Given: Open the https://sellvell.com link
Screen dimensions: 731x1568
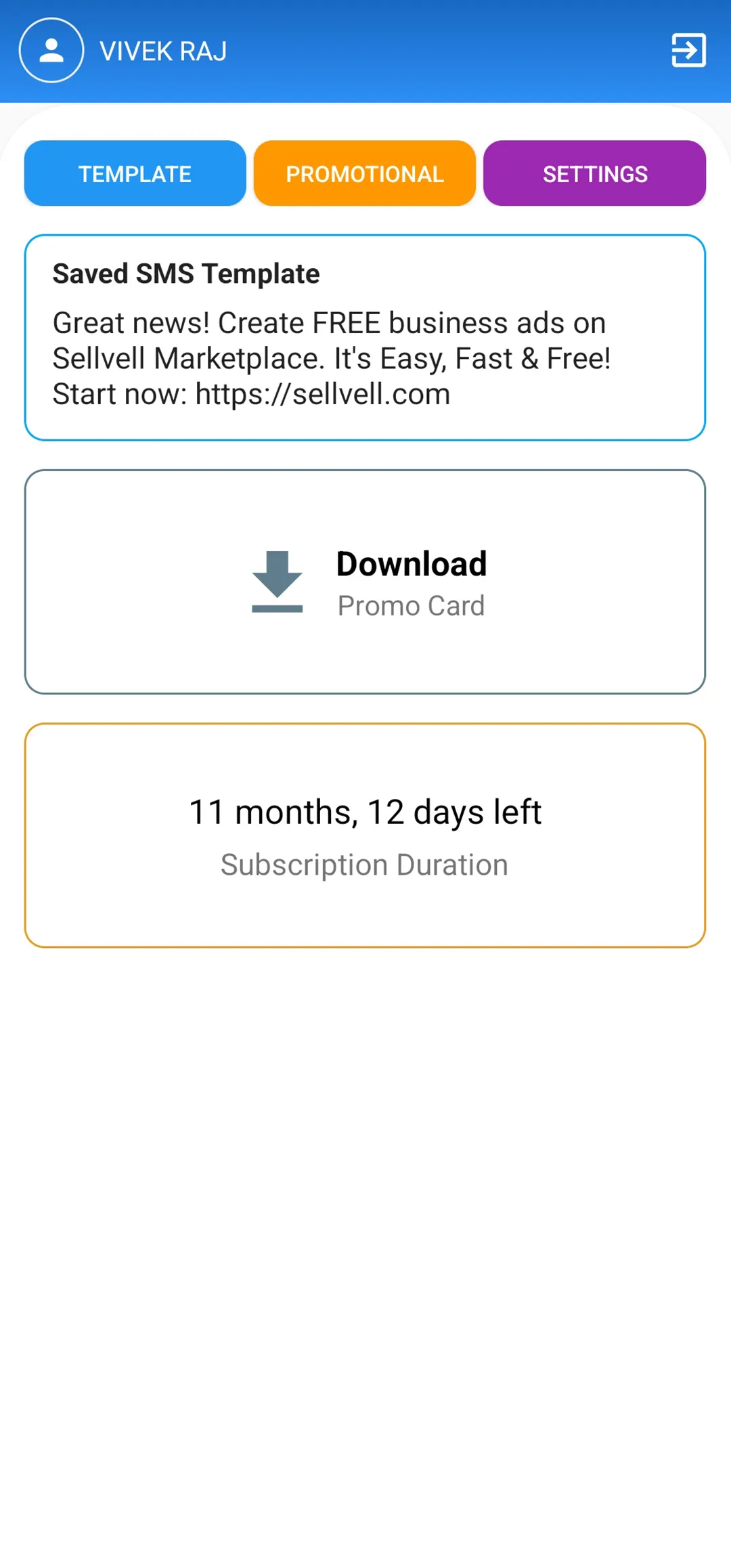Looking at the screenshot, I should pyautogui.click(x=321, y=393).
